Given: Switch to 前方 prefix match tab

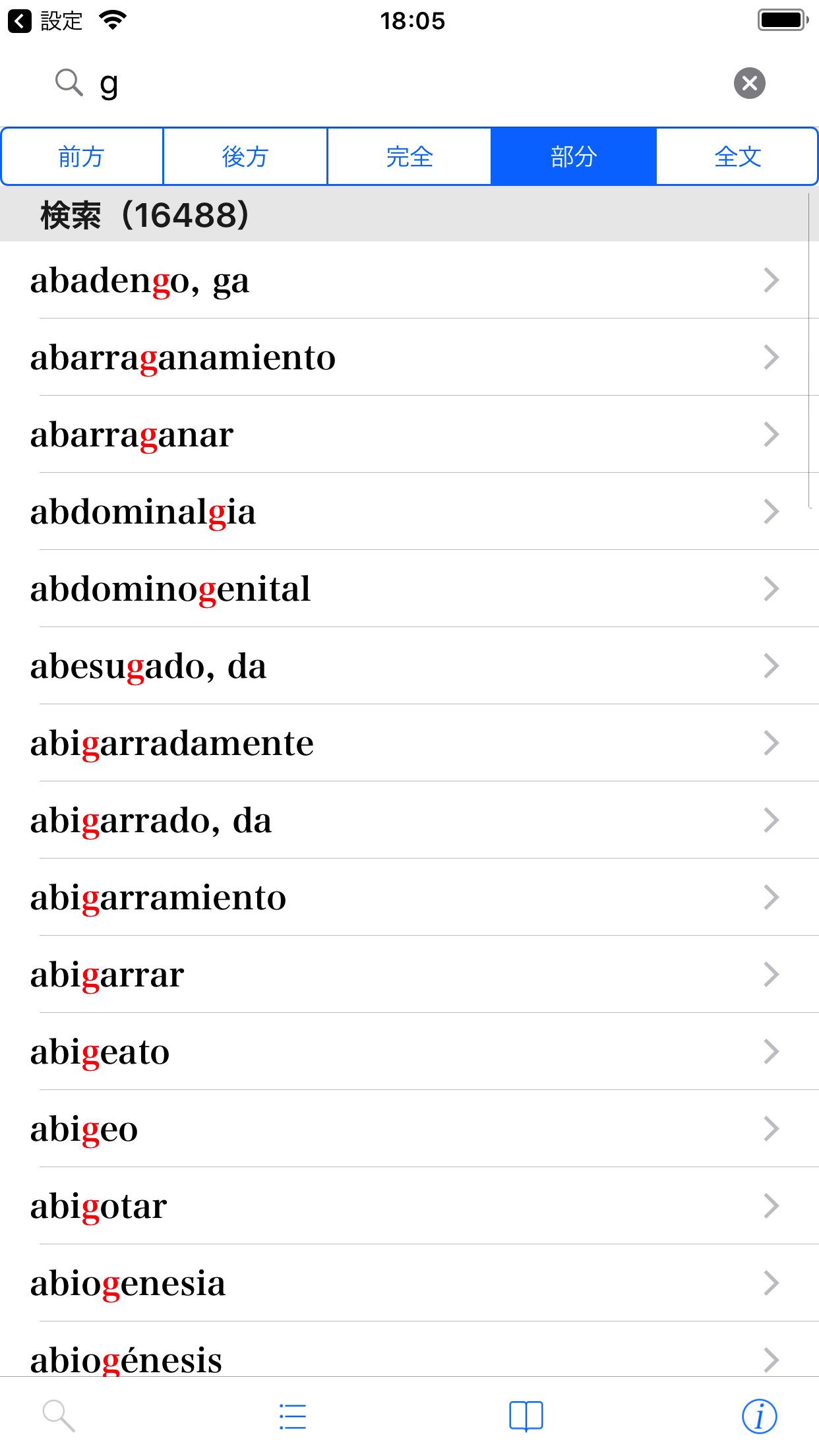Looking at the screenshot, I should [x=82, y=157].
